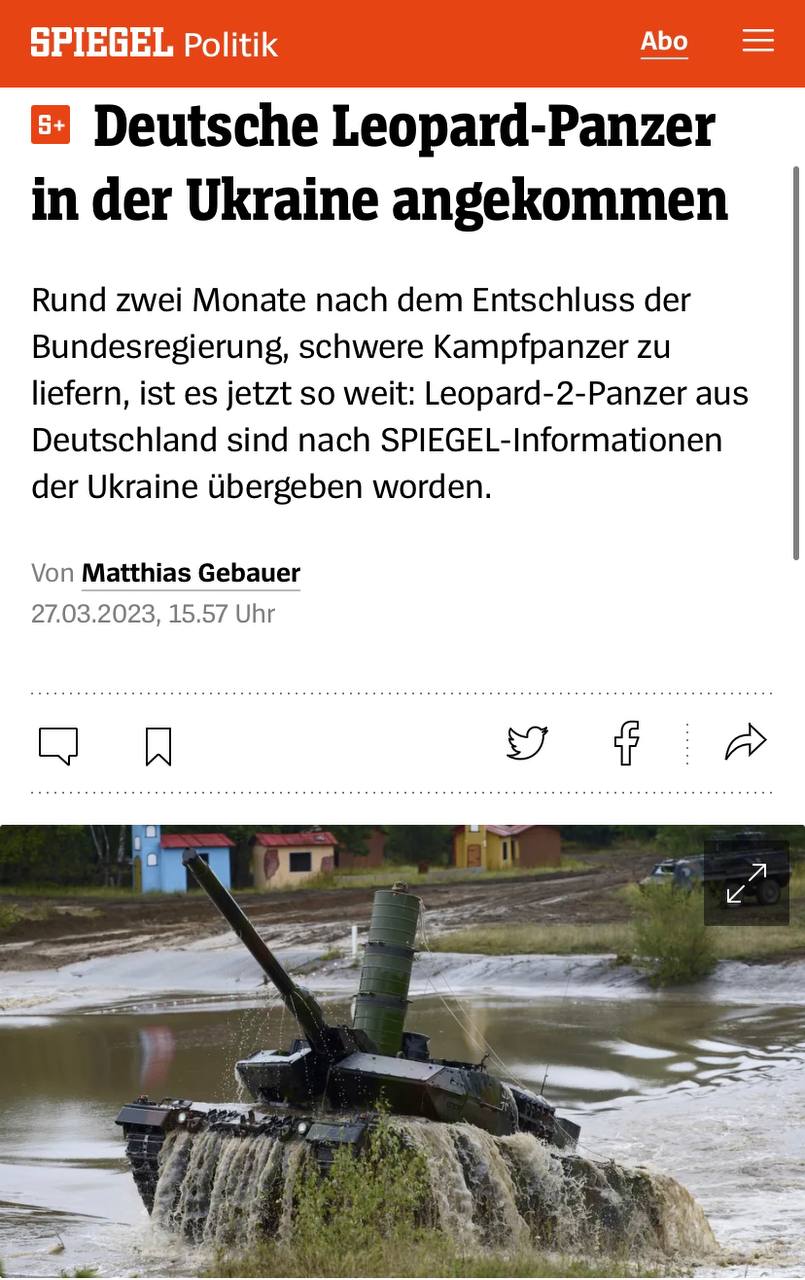The width and height of the screenshot is (805, 1280).
Task: Share the article on Facebook
Action: (627, 744)
